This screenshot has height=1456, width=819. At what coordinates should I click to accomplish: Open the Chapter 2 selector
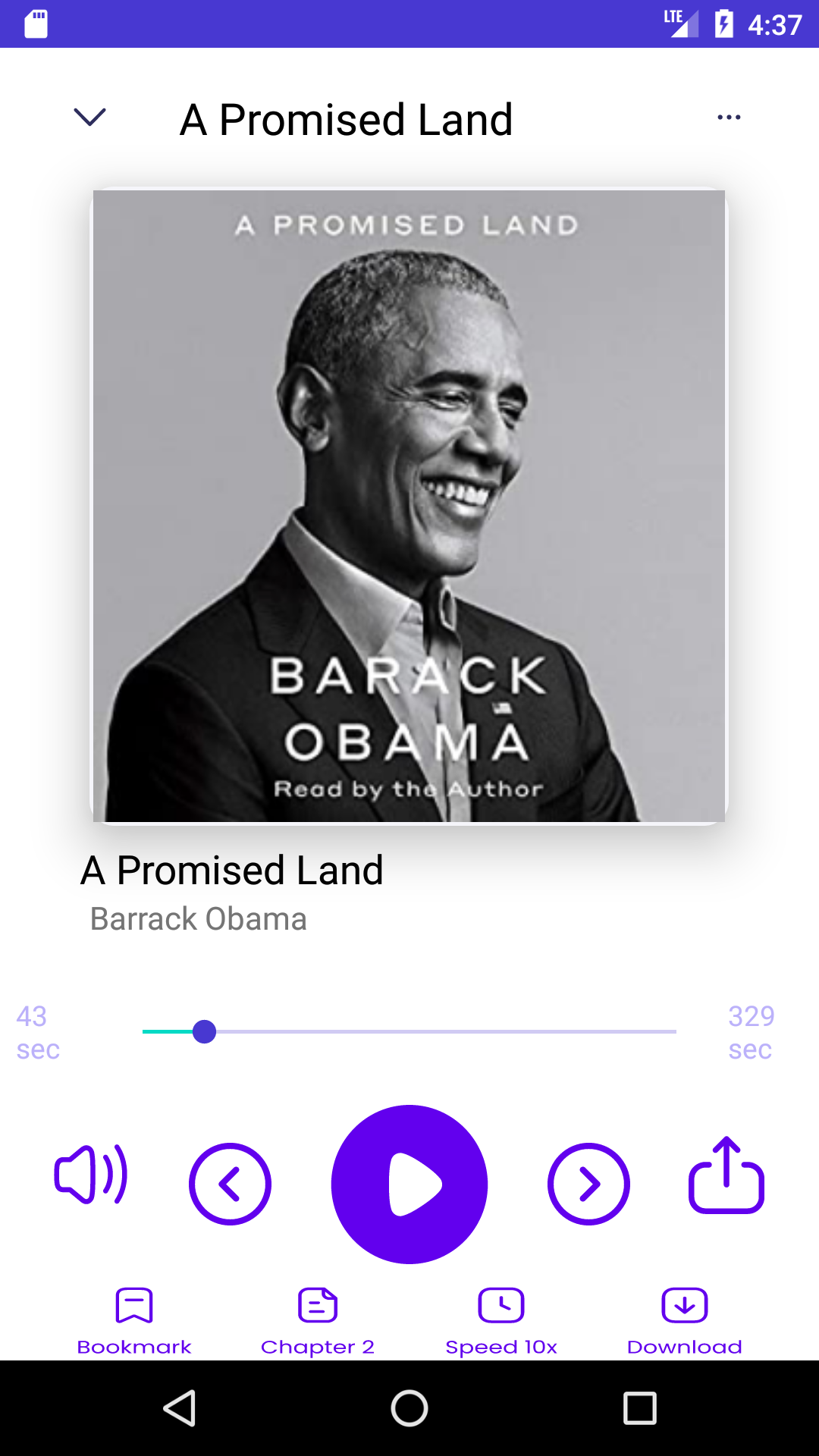pyautogui.click(x=318, y=1319)
